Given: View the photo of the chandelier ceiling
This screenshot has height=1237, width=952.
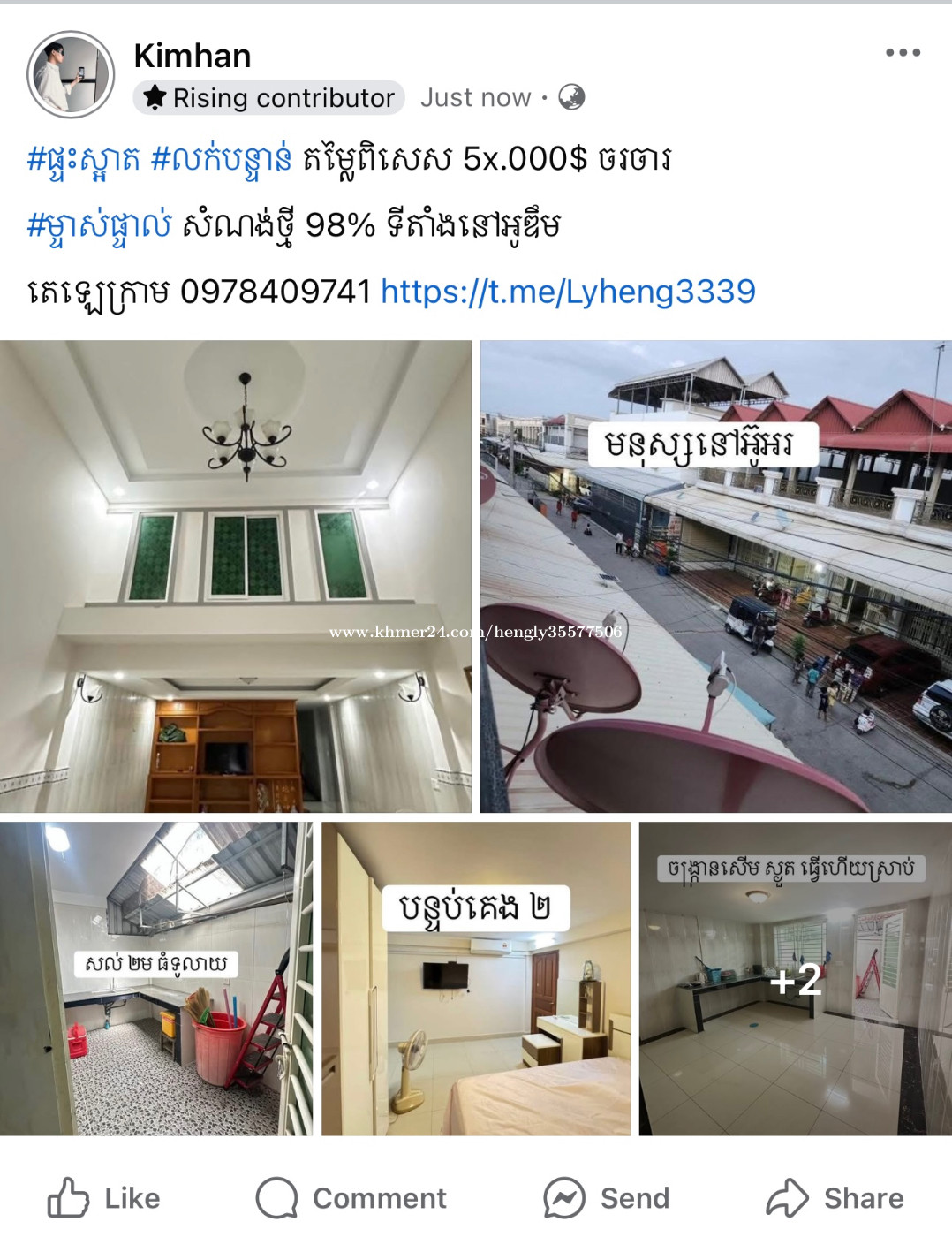Looking at the screenshot, I should [x=235, y=576].
